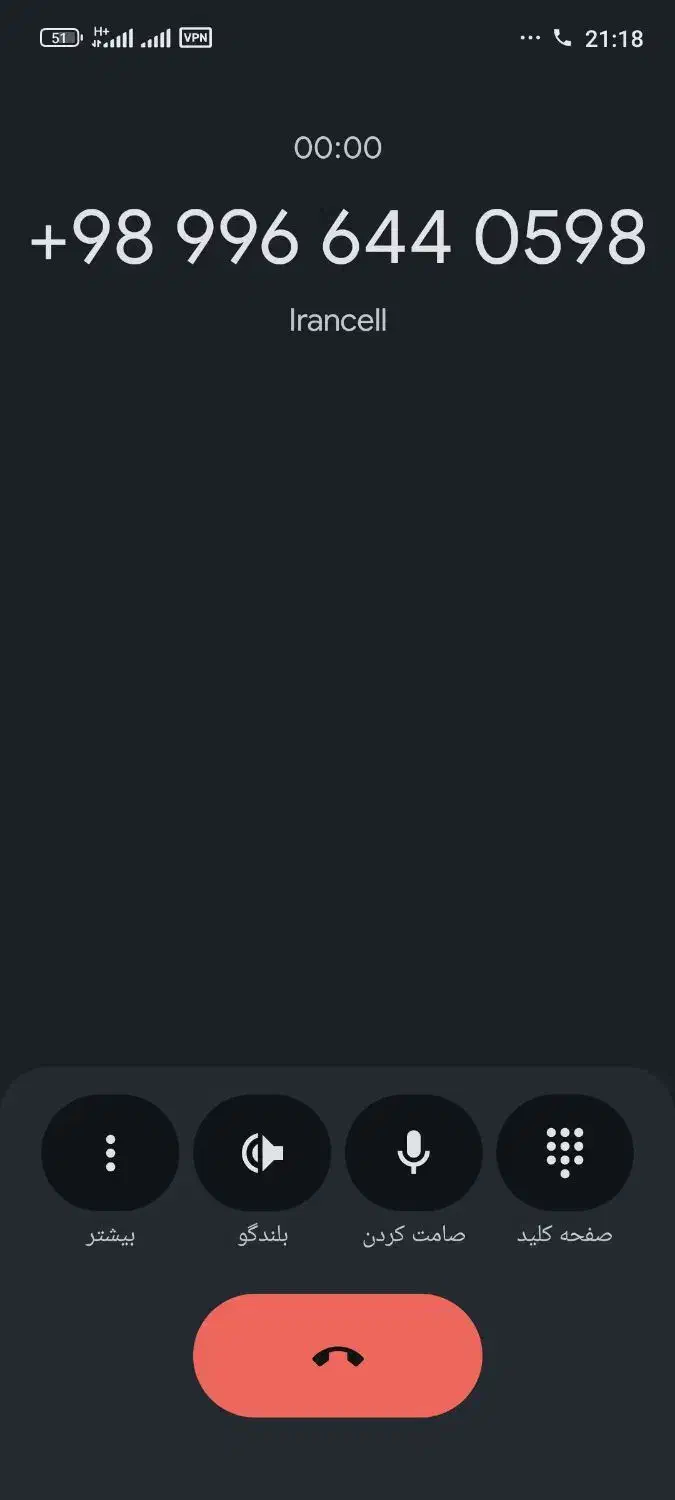Open more call options (بیشتر)

pyautogui.click(x=110, y=1152)
